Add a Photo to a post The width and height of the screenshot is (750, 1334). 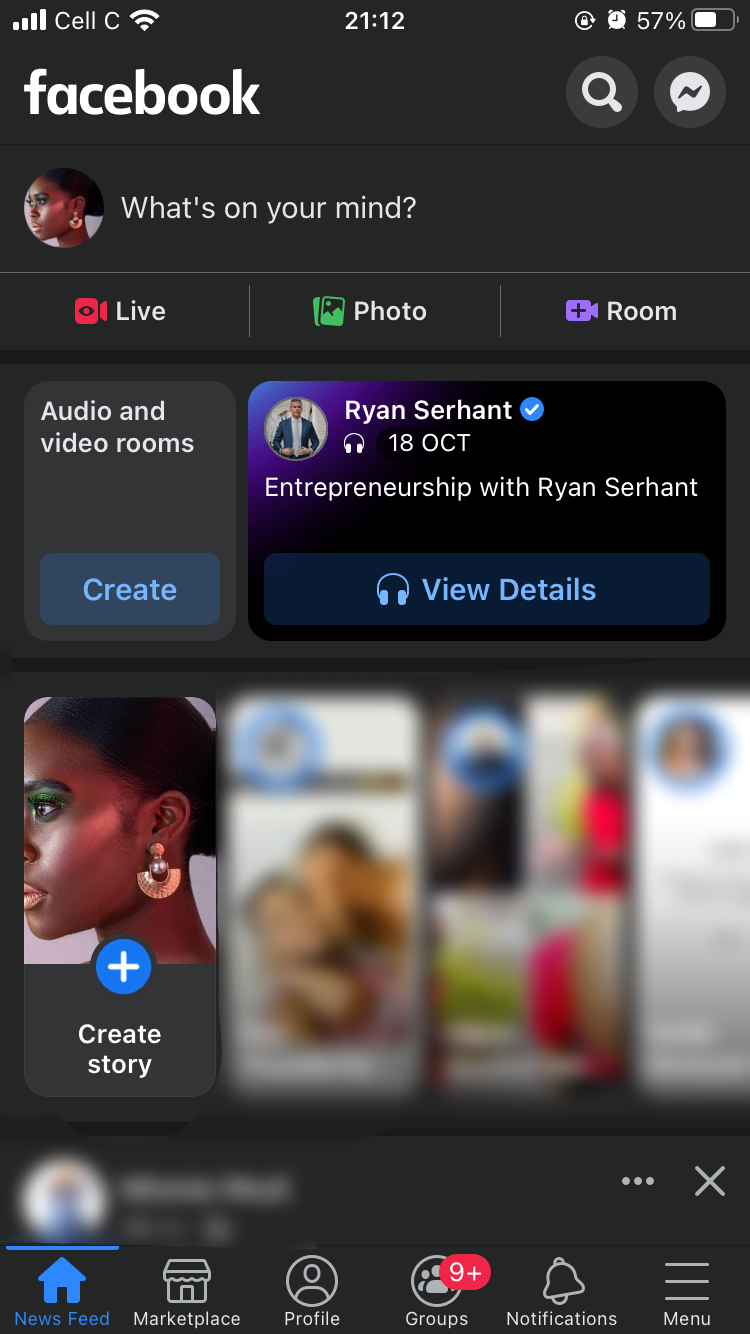(371, 311)
